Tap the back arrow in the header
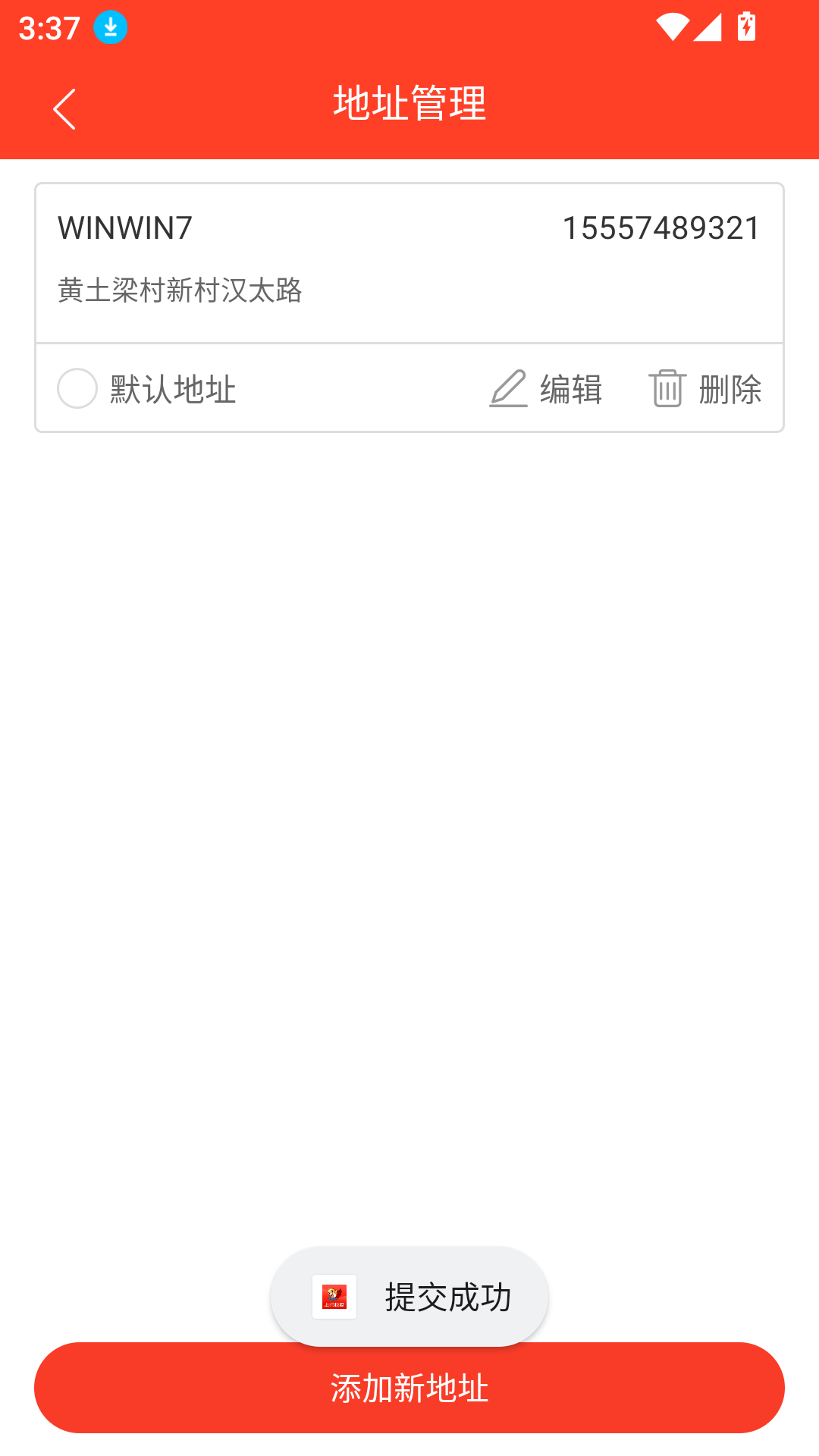Image resolution: width=819 pixels, height=1456 pixels. coord(64,108)
